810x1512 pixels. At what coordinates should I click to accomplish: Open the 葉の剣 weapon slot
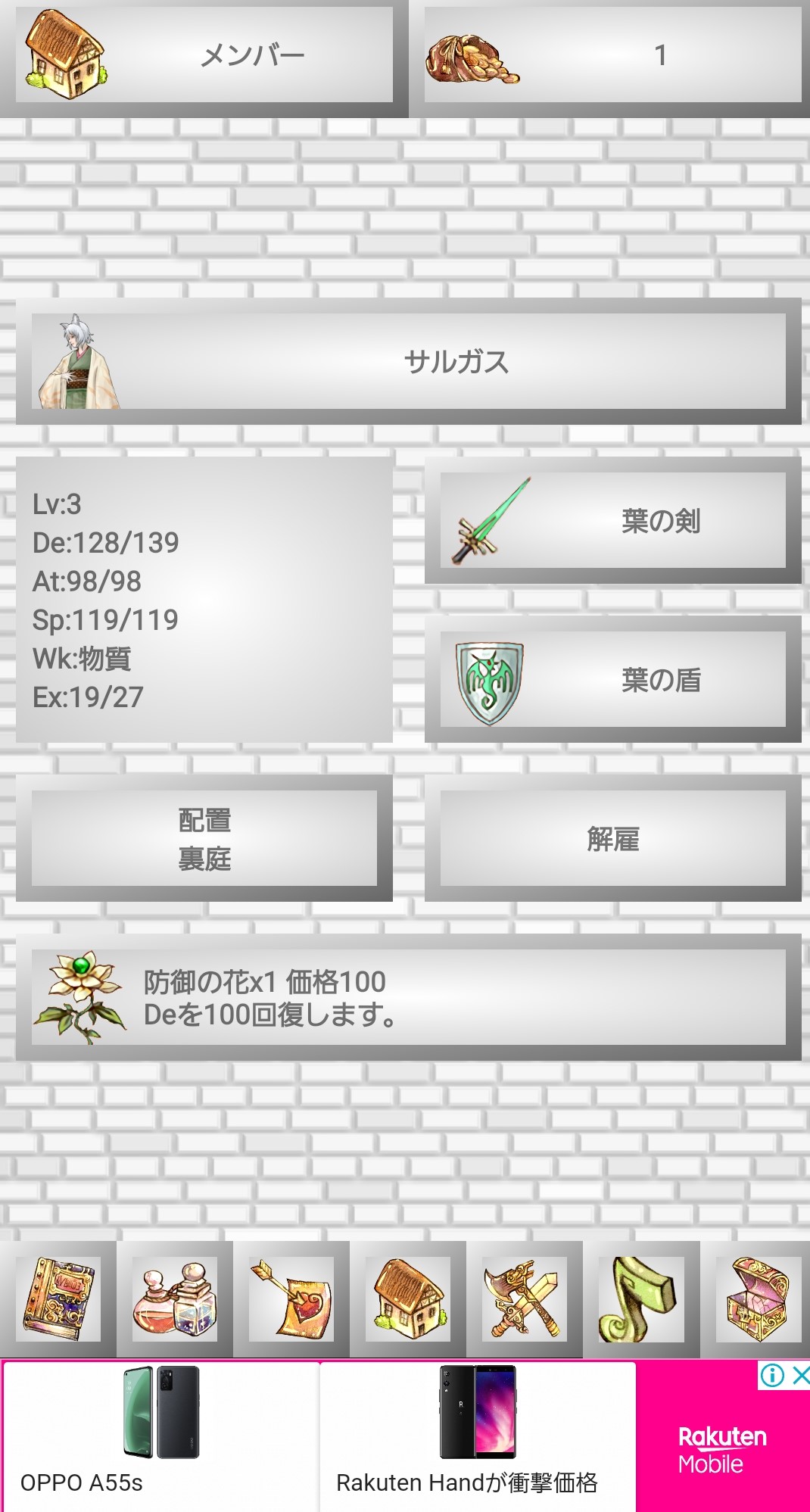(x=612, y=520)
